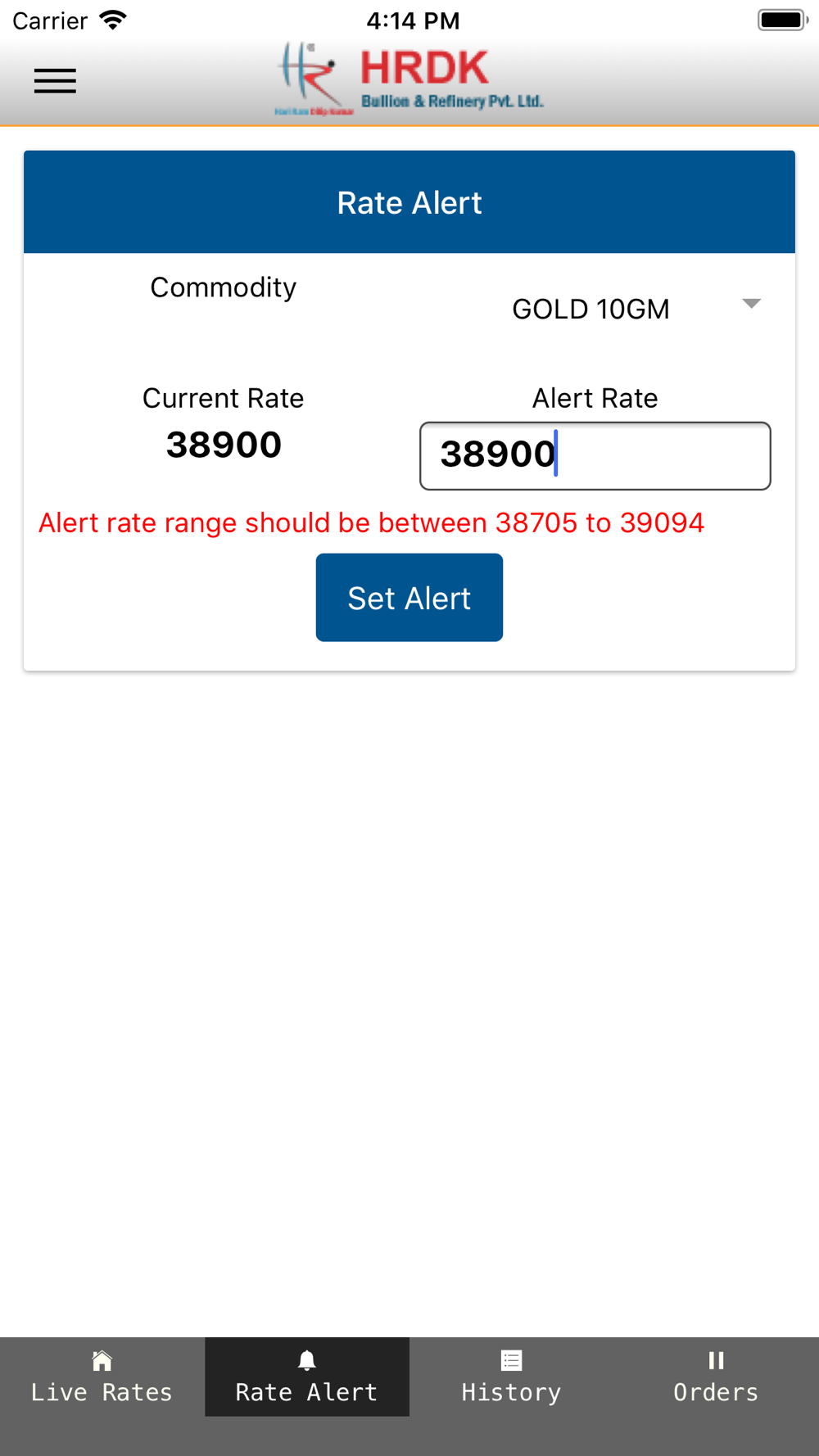Open the hamburger drawer menu
This screenshot has height=1456, width=819.
tap(55, 81)
